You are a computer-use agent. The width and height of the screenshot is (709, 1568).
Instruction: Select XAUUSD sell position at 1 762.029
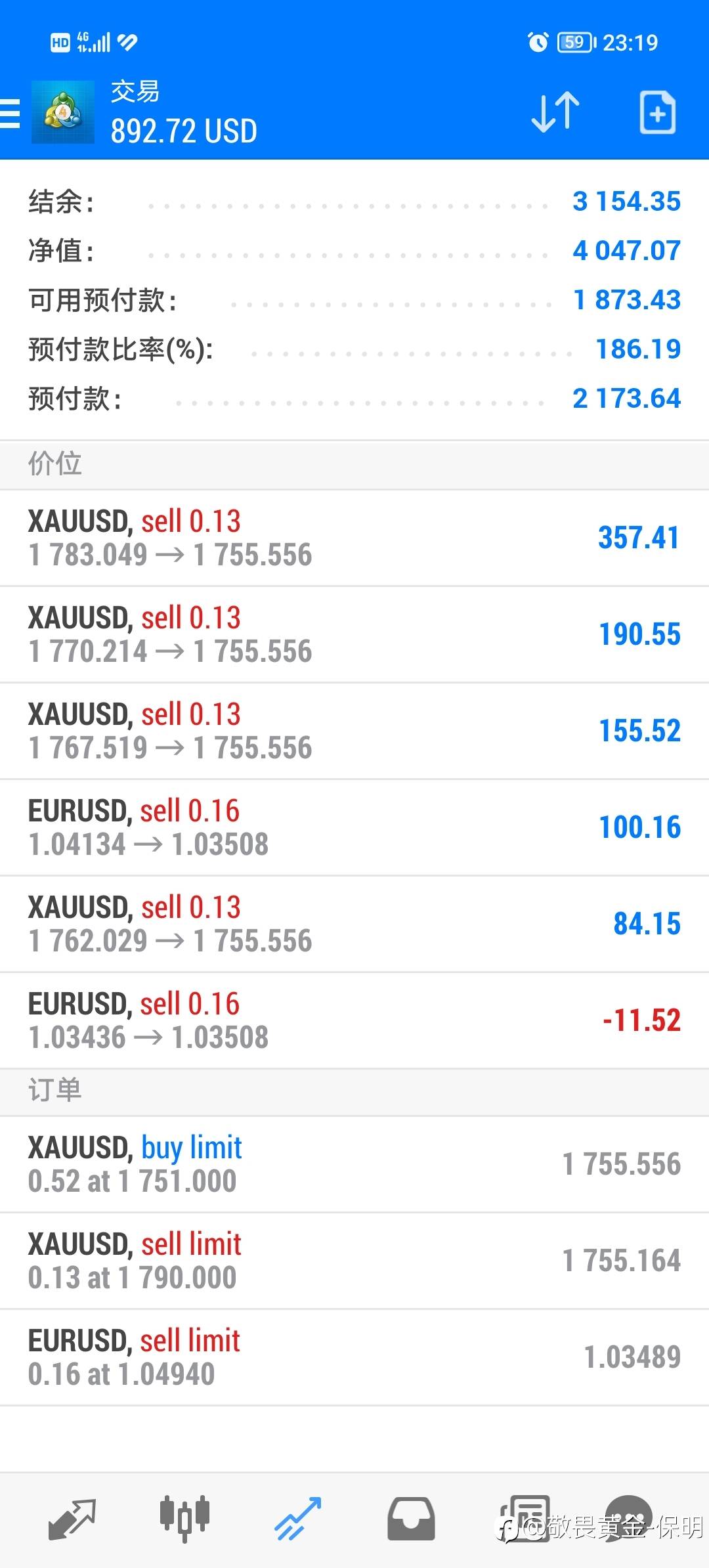click(354, 925)
